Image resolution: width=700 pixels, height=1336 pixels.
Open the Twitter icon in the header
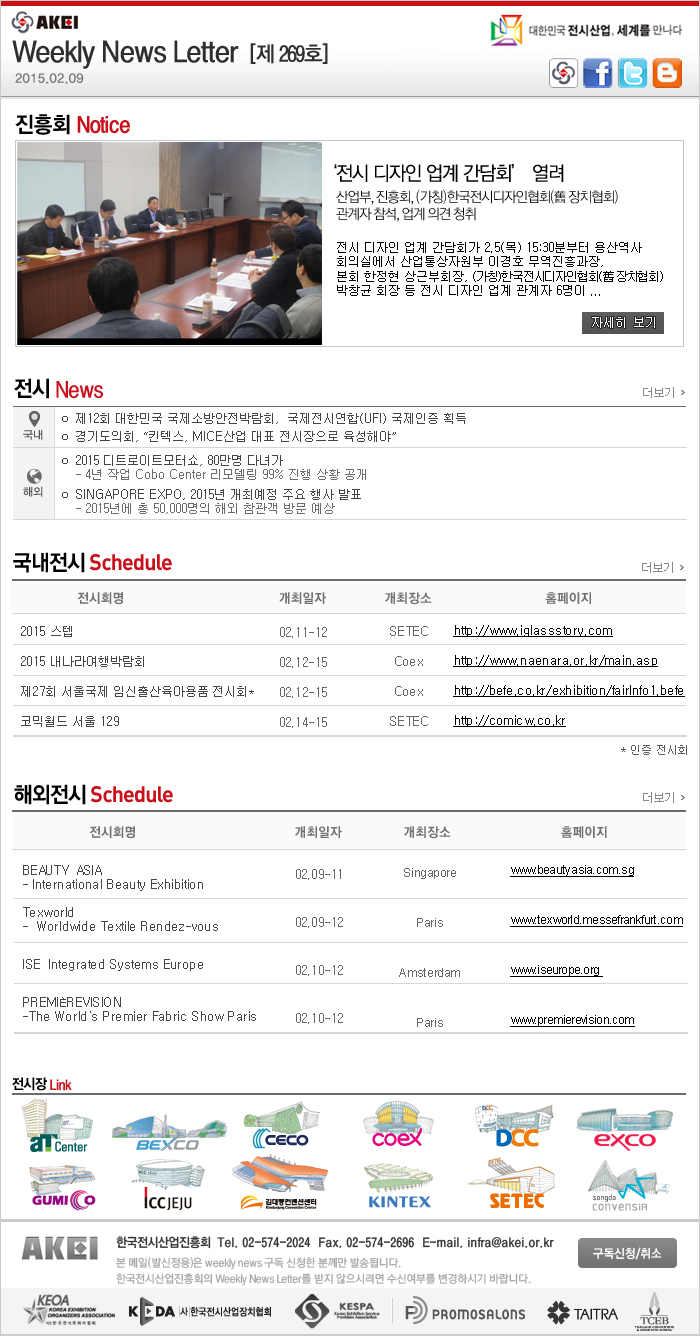[x=632, y=73]
